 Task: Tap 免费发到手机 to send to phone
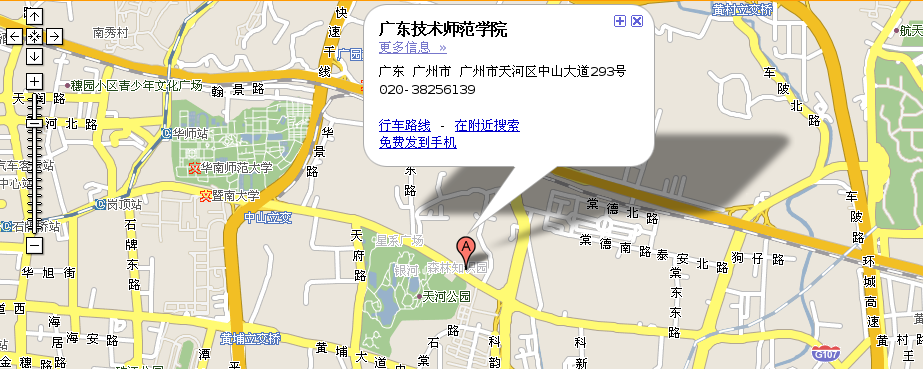(417, 142)
